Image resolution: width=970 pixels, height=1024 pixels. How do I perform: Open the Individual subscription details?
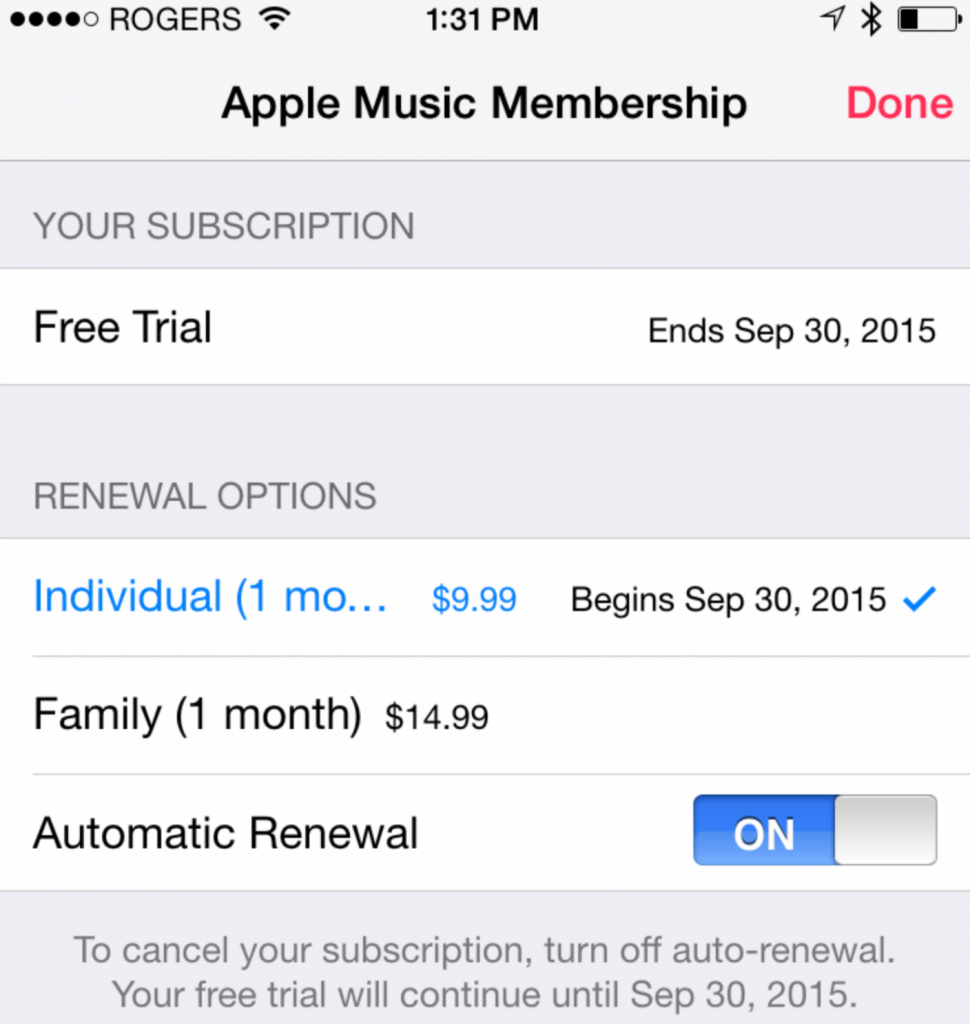210,596
